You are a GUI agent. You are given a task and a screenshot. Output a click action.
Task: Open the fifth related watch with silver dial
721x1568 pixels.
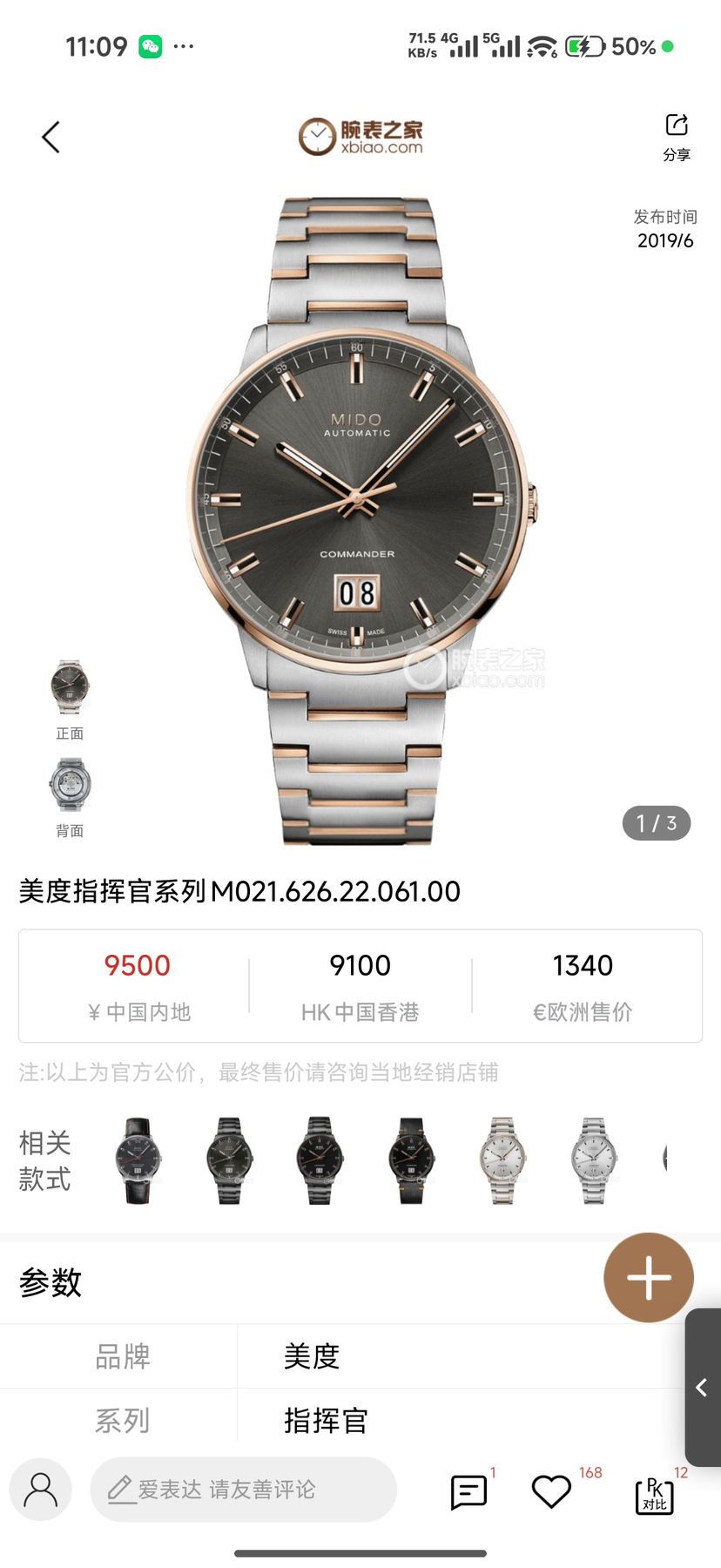coord(502,1160)
